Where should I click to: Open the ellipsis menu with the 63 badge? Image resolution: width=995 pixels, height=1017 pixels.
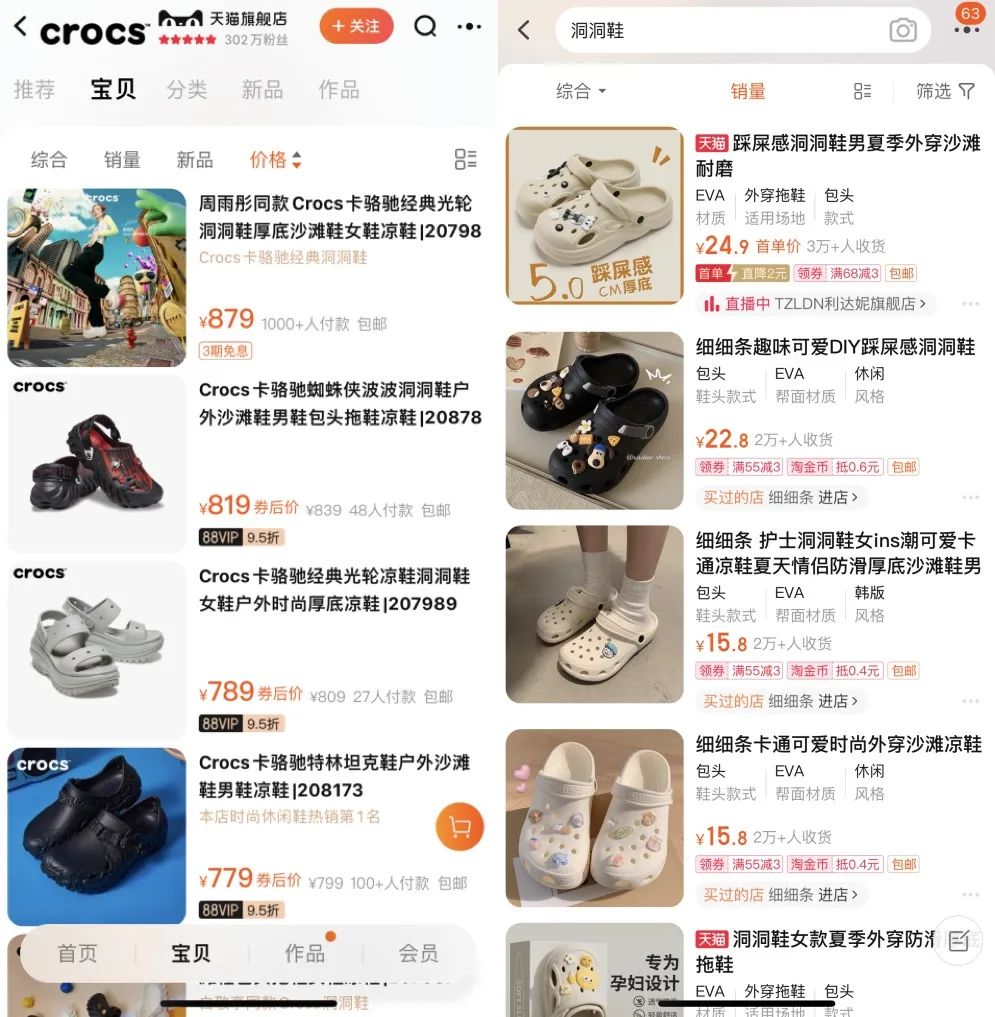966,31
